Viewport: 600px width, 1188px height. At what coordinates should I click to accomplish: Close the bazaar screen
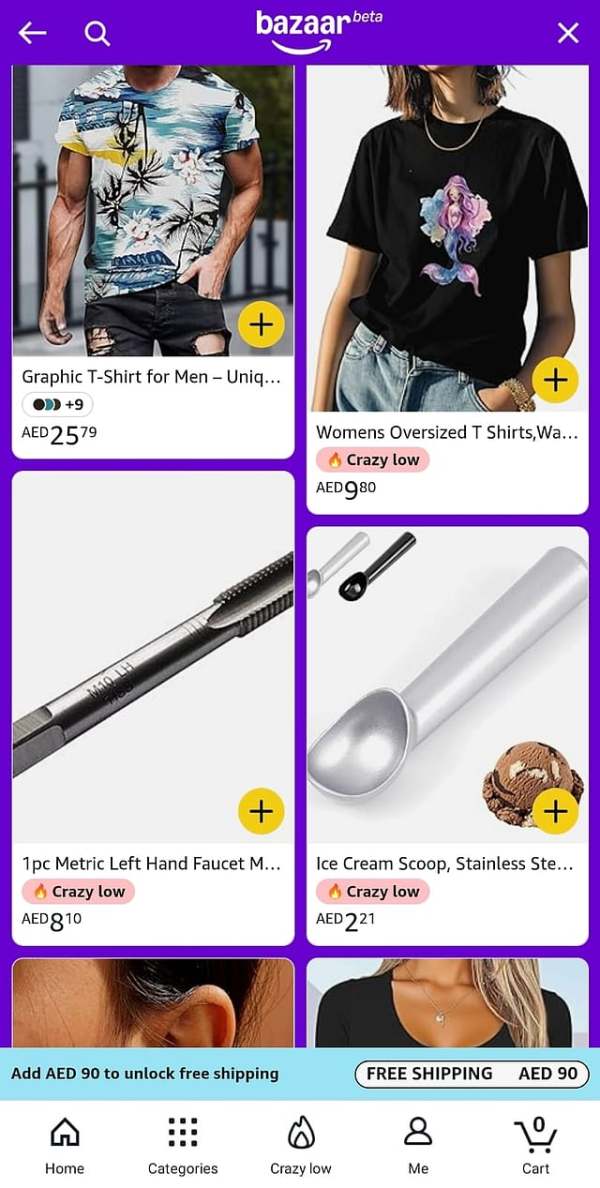(x=567, y=33)
